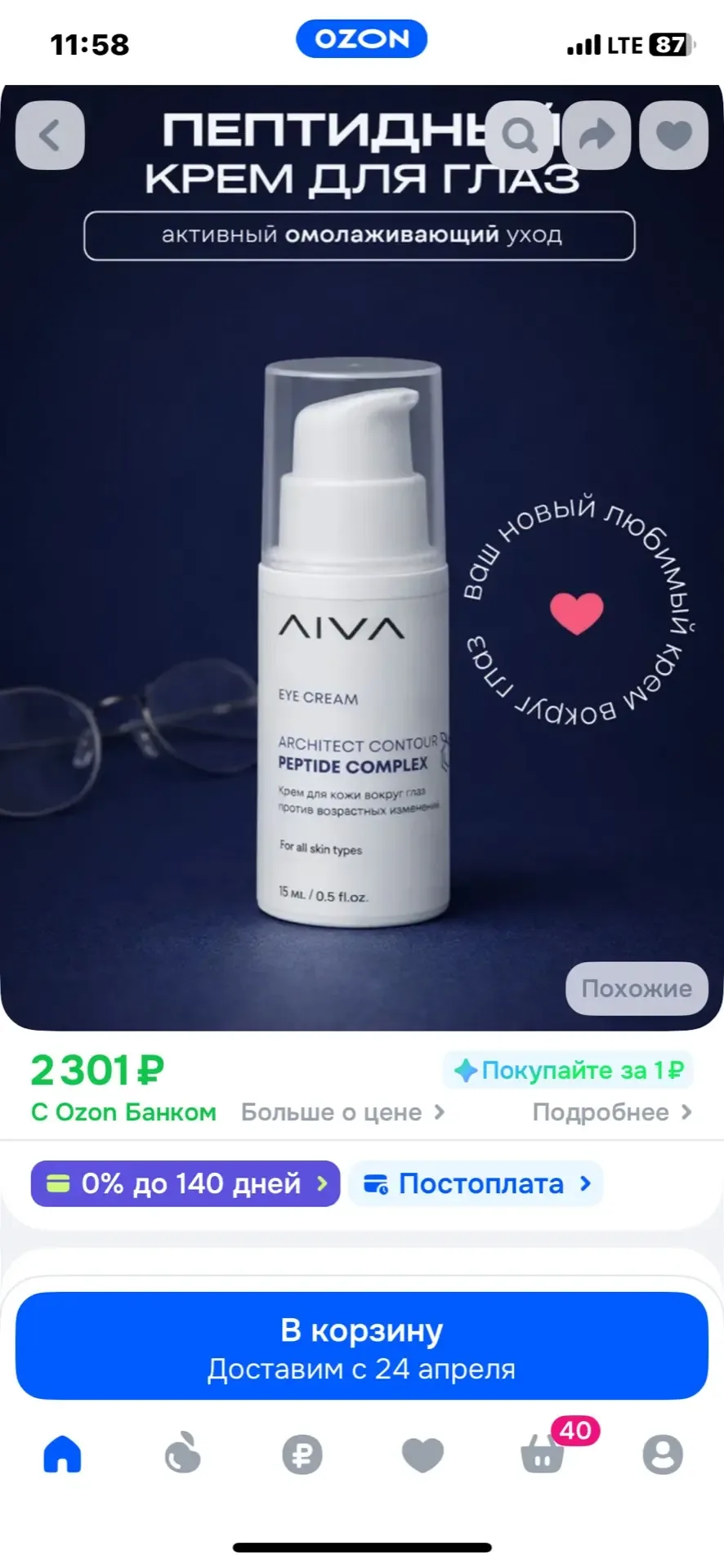The width and height of the screenshot is (724, 1568).
Task: Open the cart tab with 40 items
Action: click(x=543, y=1454)
